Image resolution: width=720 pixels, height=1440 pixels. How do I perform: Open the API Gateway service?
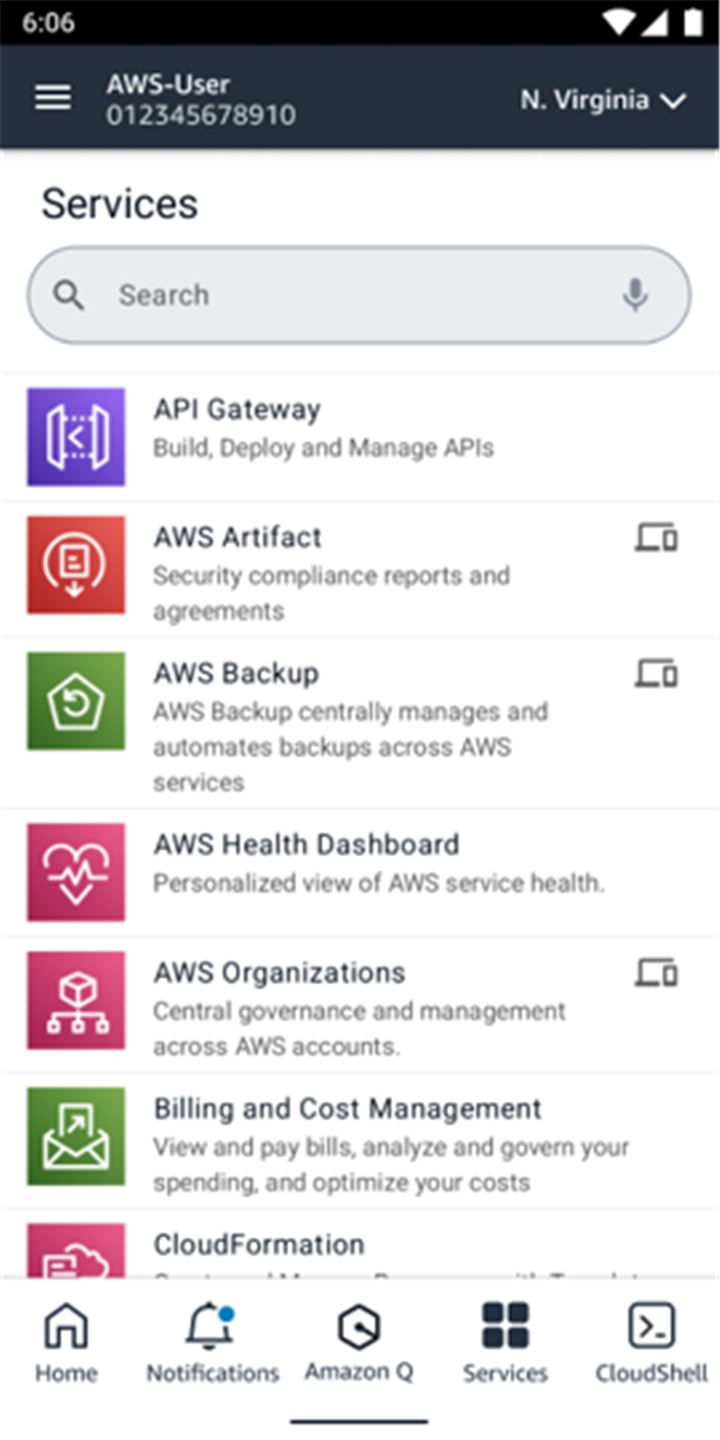pyautogui.click(x=360, y=437)
